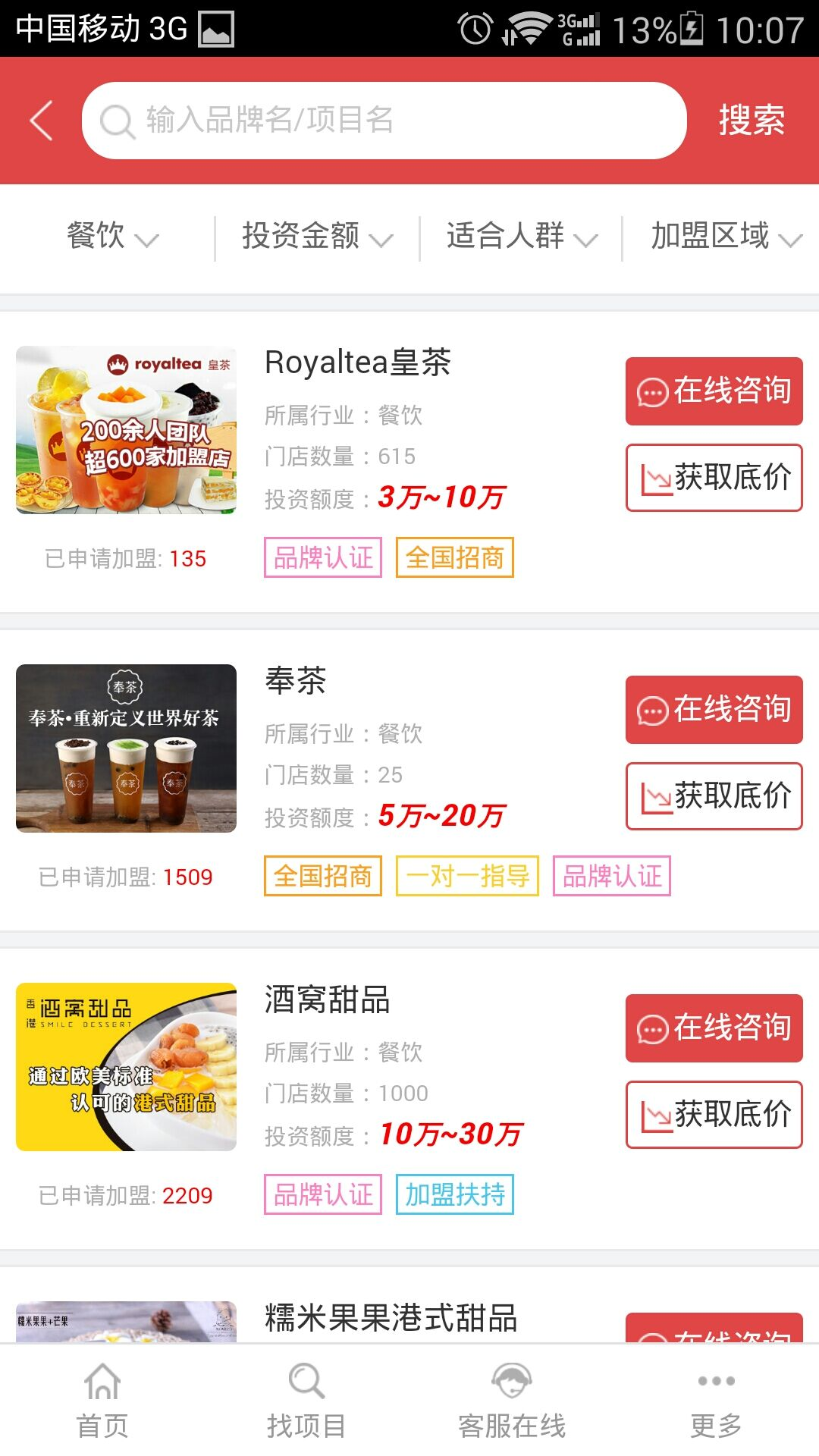View the 奉茶 franchise card
This screenshot has height=1456, width=819.
(296, 681)
